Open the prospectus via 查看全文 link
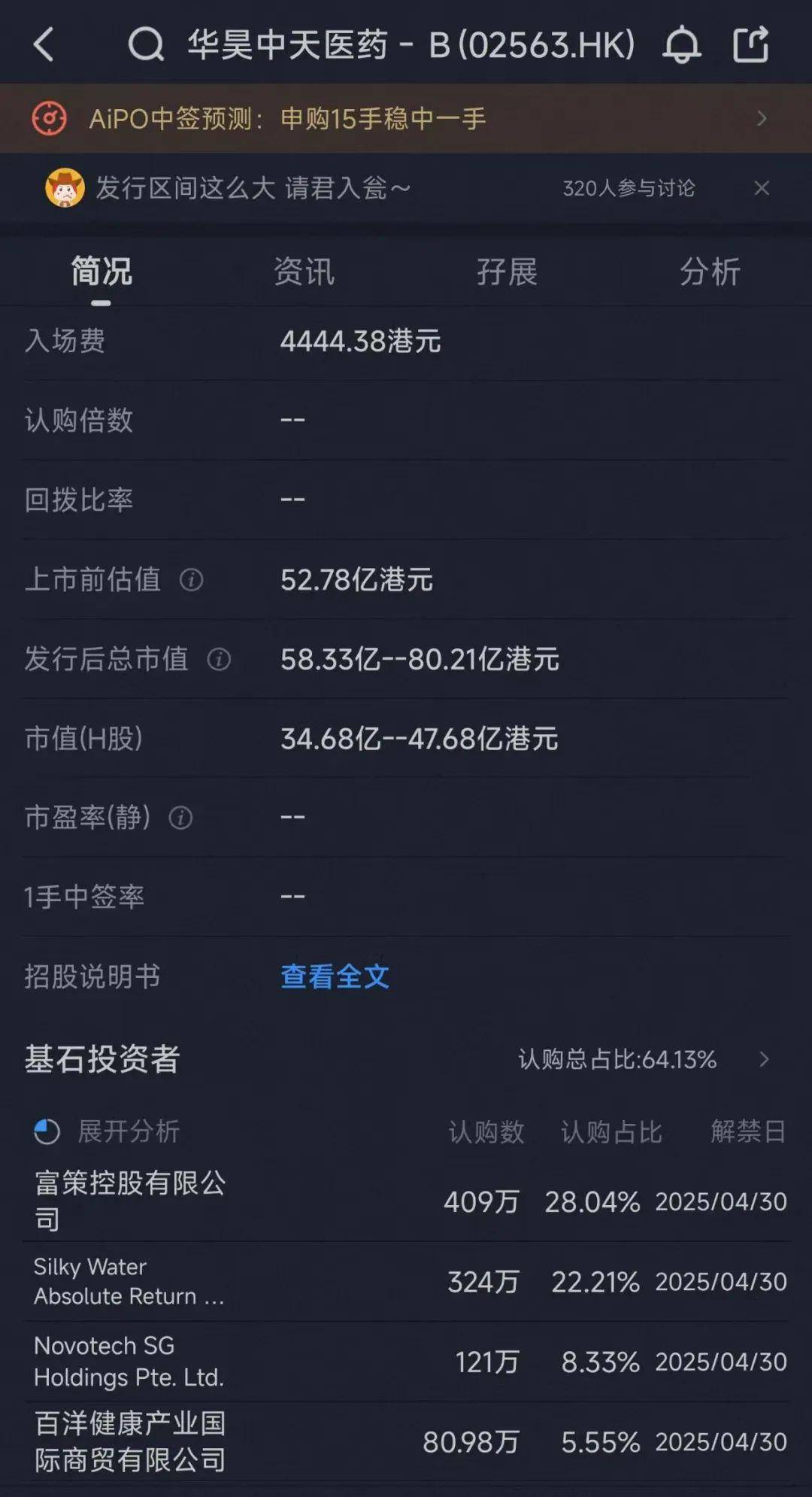 click(334, 974)
